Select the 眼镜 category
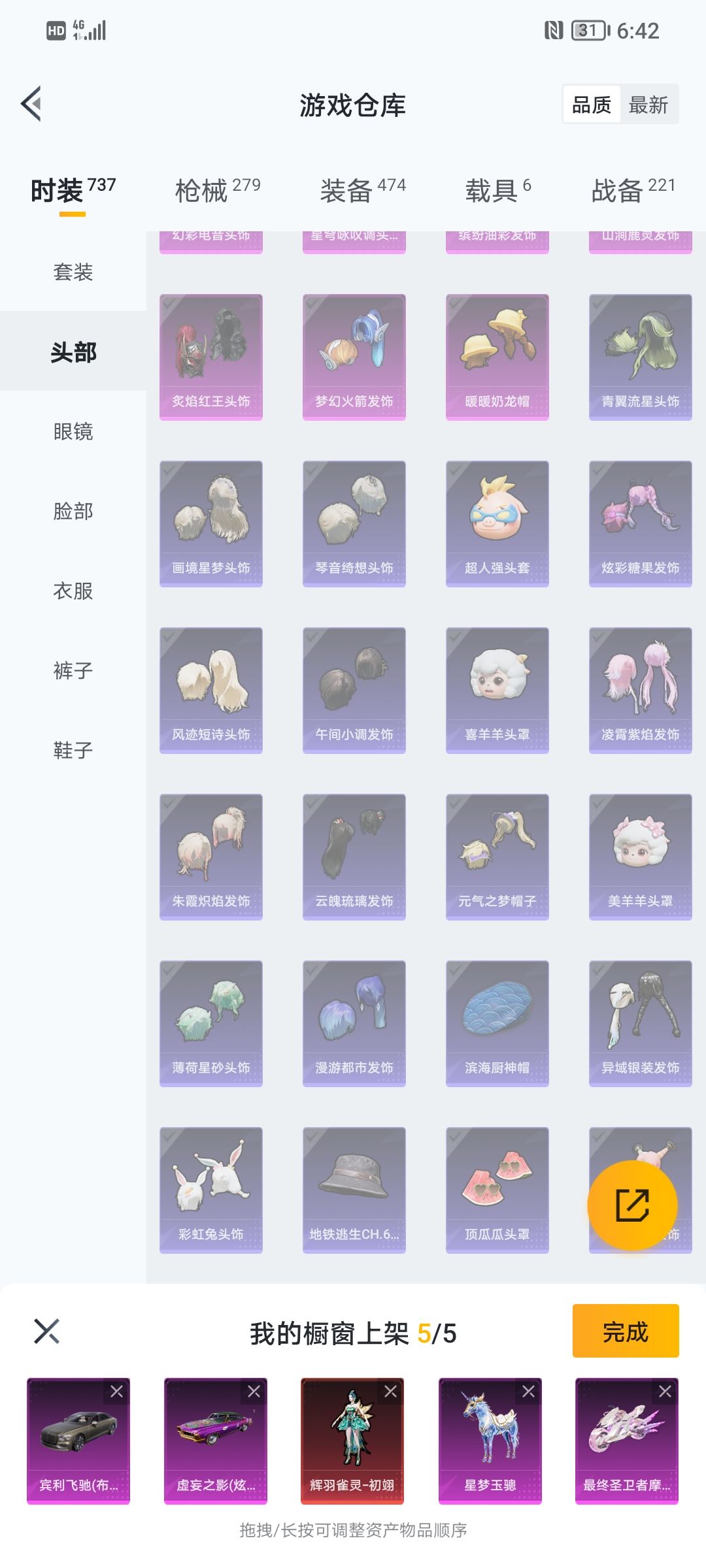The image size is (706, 1568). click(x=73, y=431)
